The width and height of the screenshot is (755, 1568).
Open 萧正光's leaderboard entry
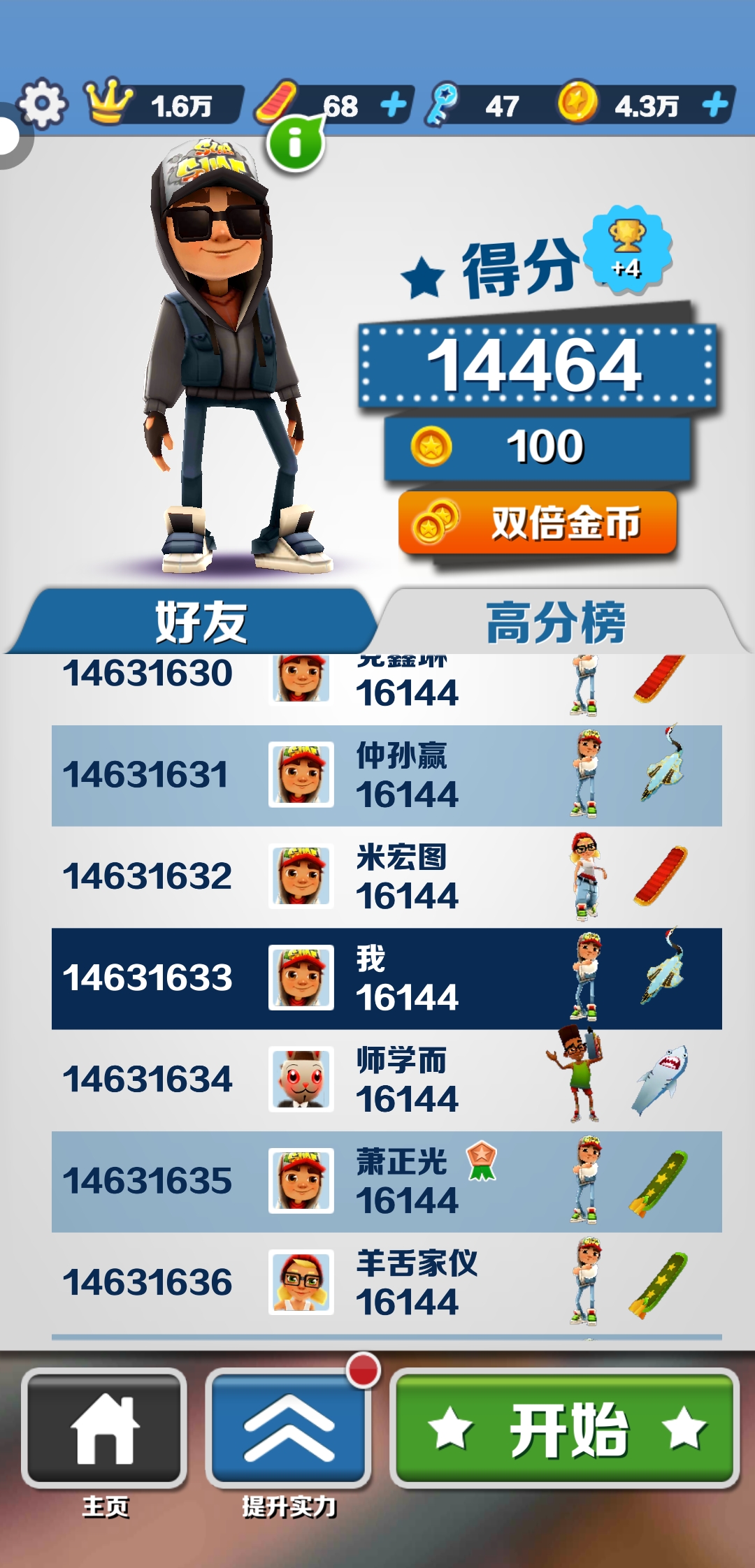coord(387,1182)
